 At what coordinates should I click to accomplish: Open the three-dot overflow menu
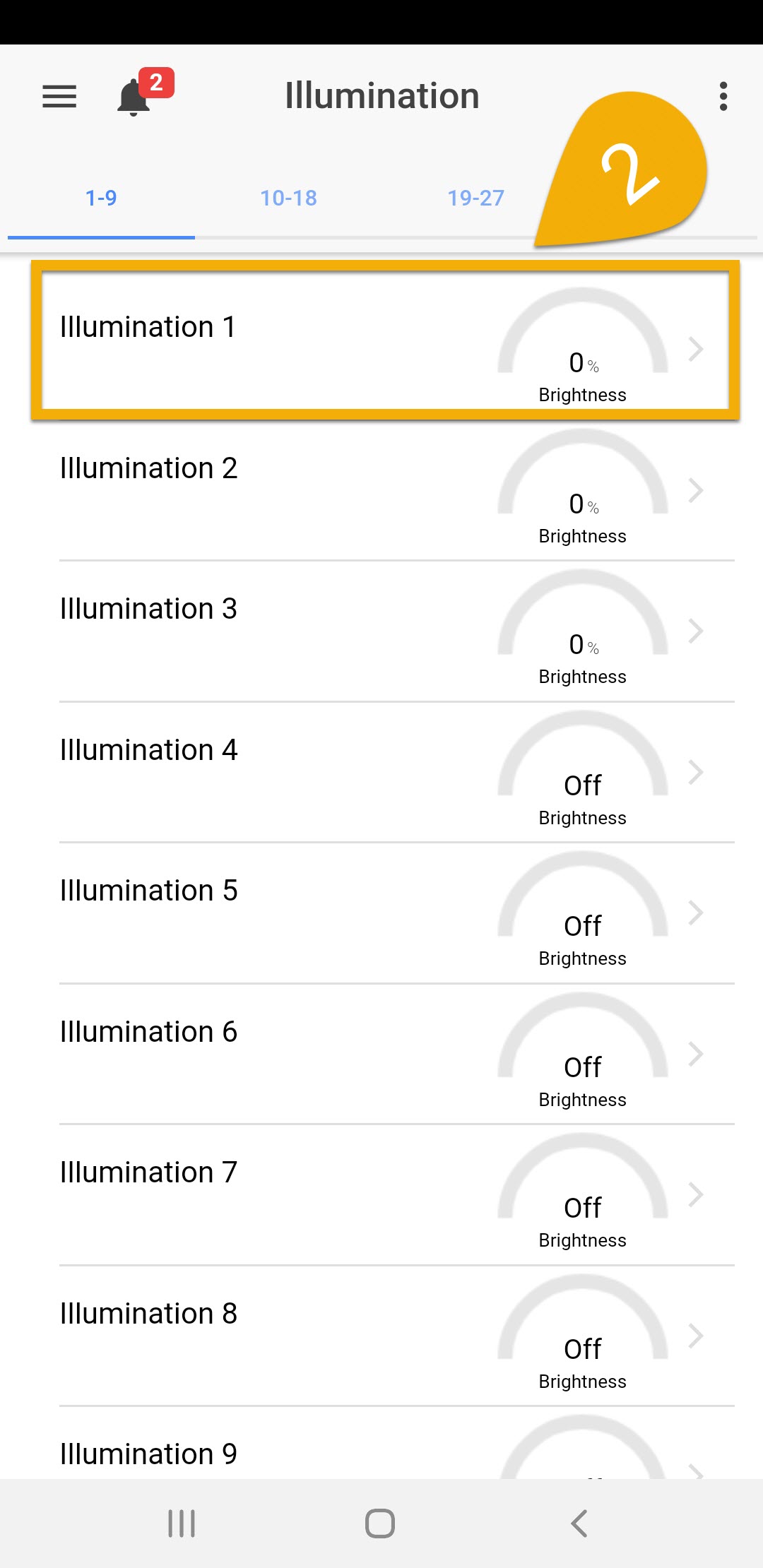click(723, 96)
